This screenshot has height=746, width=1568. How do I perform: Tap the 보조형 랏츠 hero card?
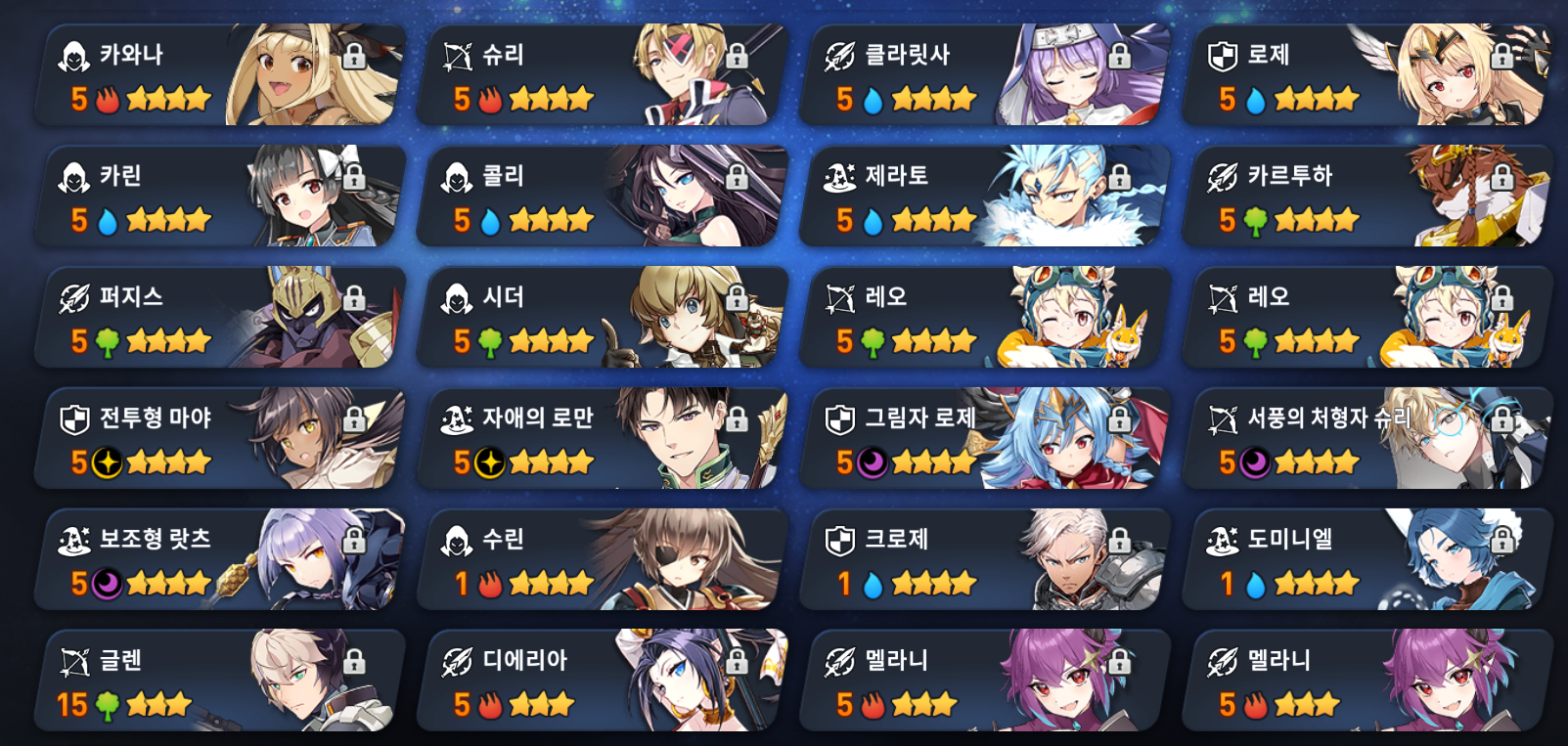[x=220, y=560]
